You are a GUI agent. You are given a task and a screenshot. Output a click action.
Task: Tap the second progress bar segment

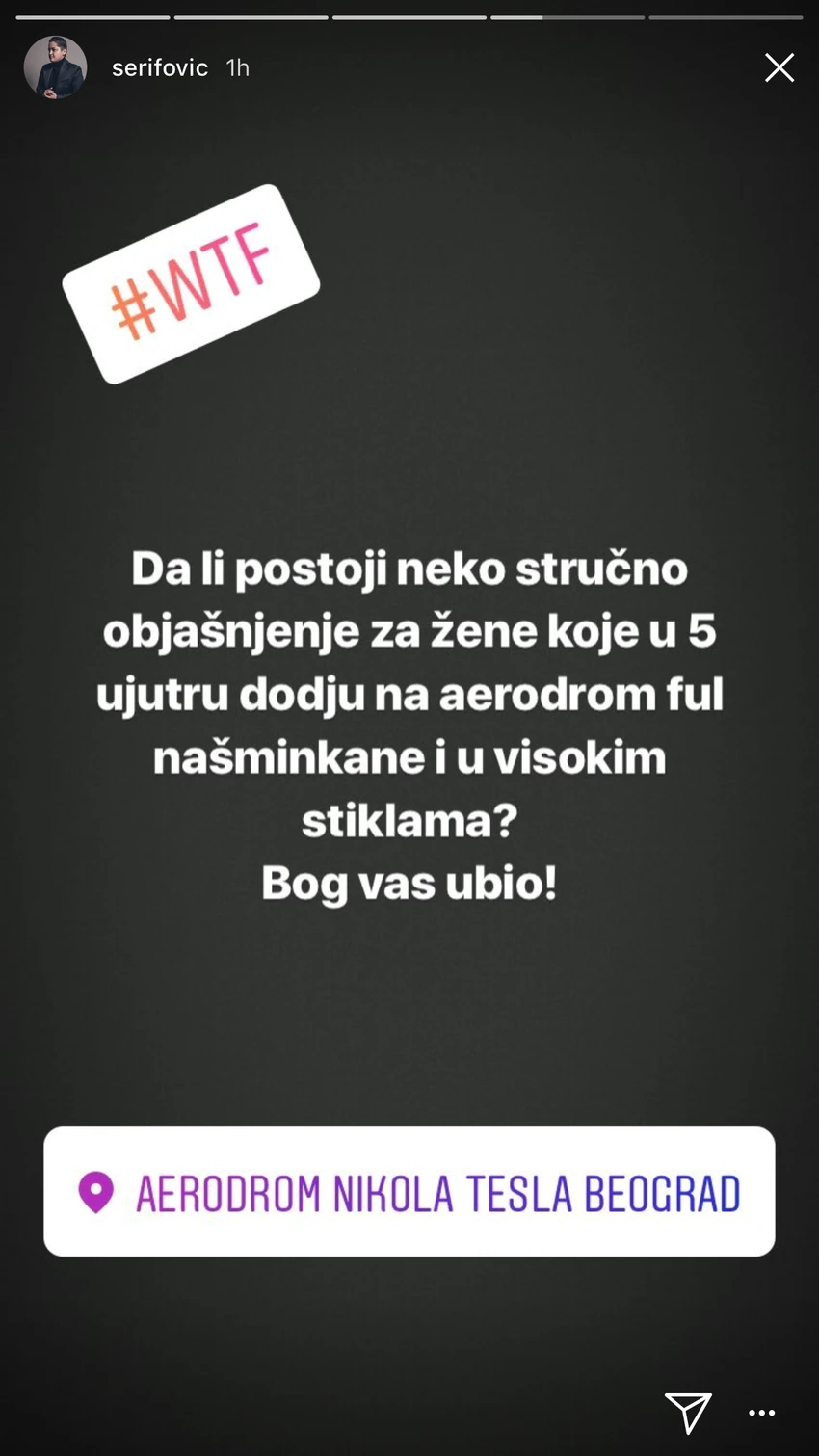pyautogui.click(x=251, y=14)
